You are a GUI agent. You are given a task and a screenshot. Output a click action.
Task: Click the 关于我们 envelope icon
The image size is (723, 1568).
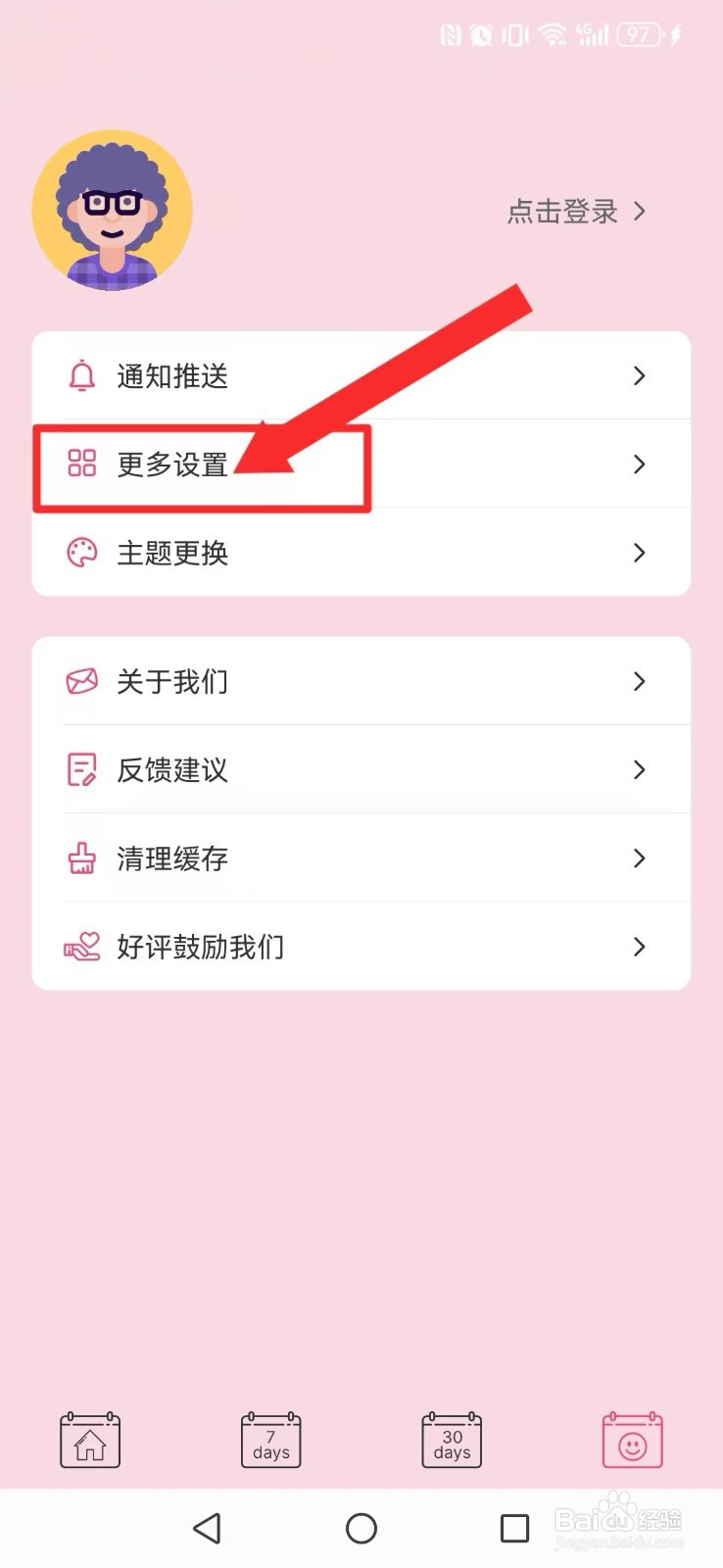(81, 681)
